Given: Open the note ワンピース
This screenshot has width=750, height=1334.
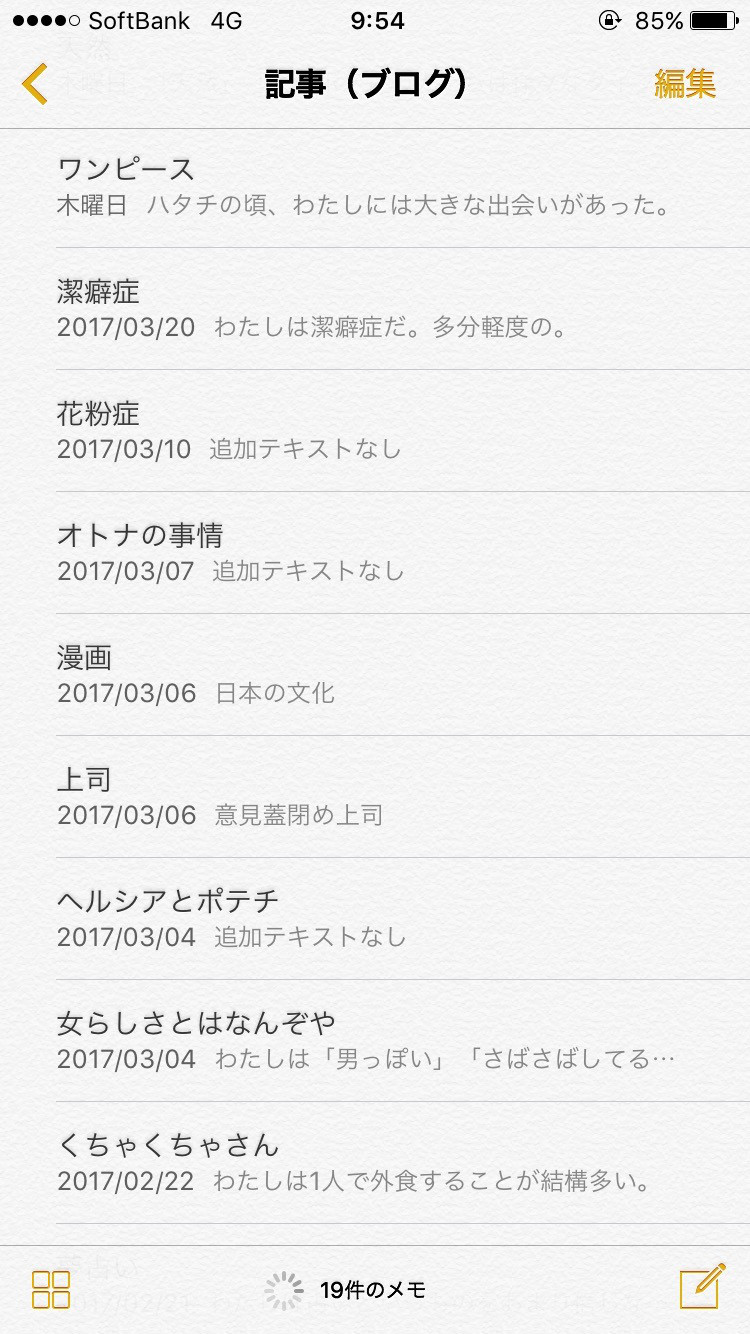Looking at the screenshot, I should tap(375, 187).
